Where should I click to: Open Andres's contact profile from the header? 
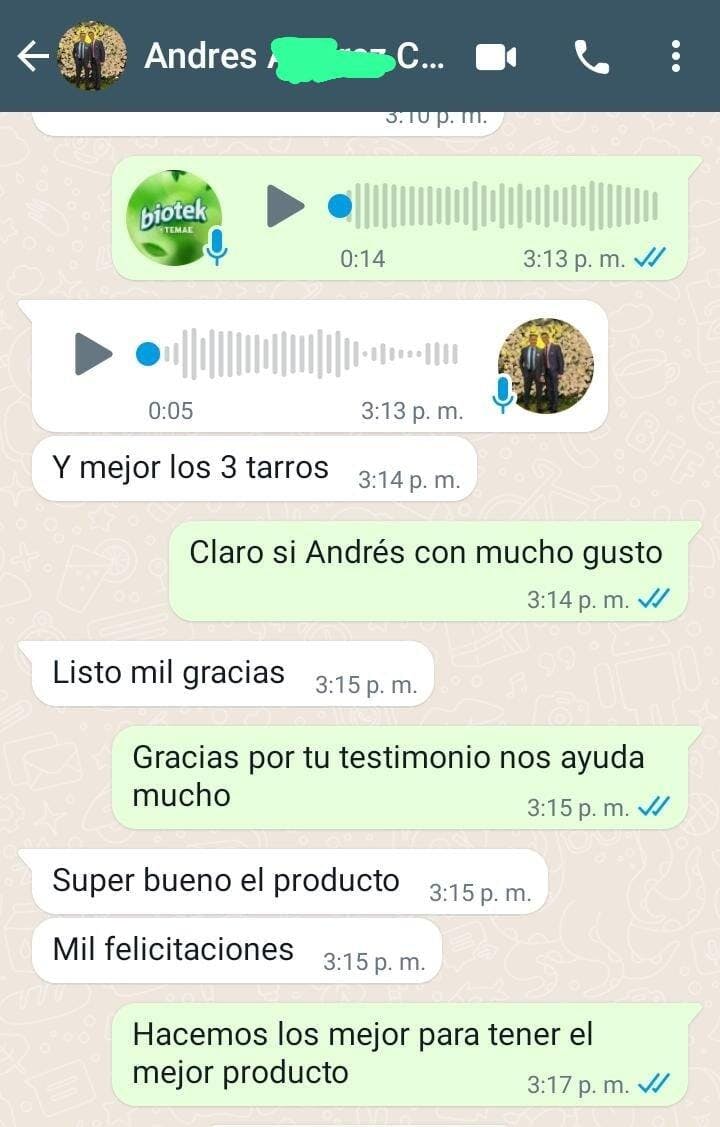[x=290, y=57]
